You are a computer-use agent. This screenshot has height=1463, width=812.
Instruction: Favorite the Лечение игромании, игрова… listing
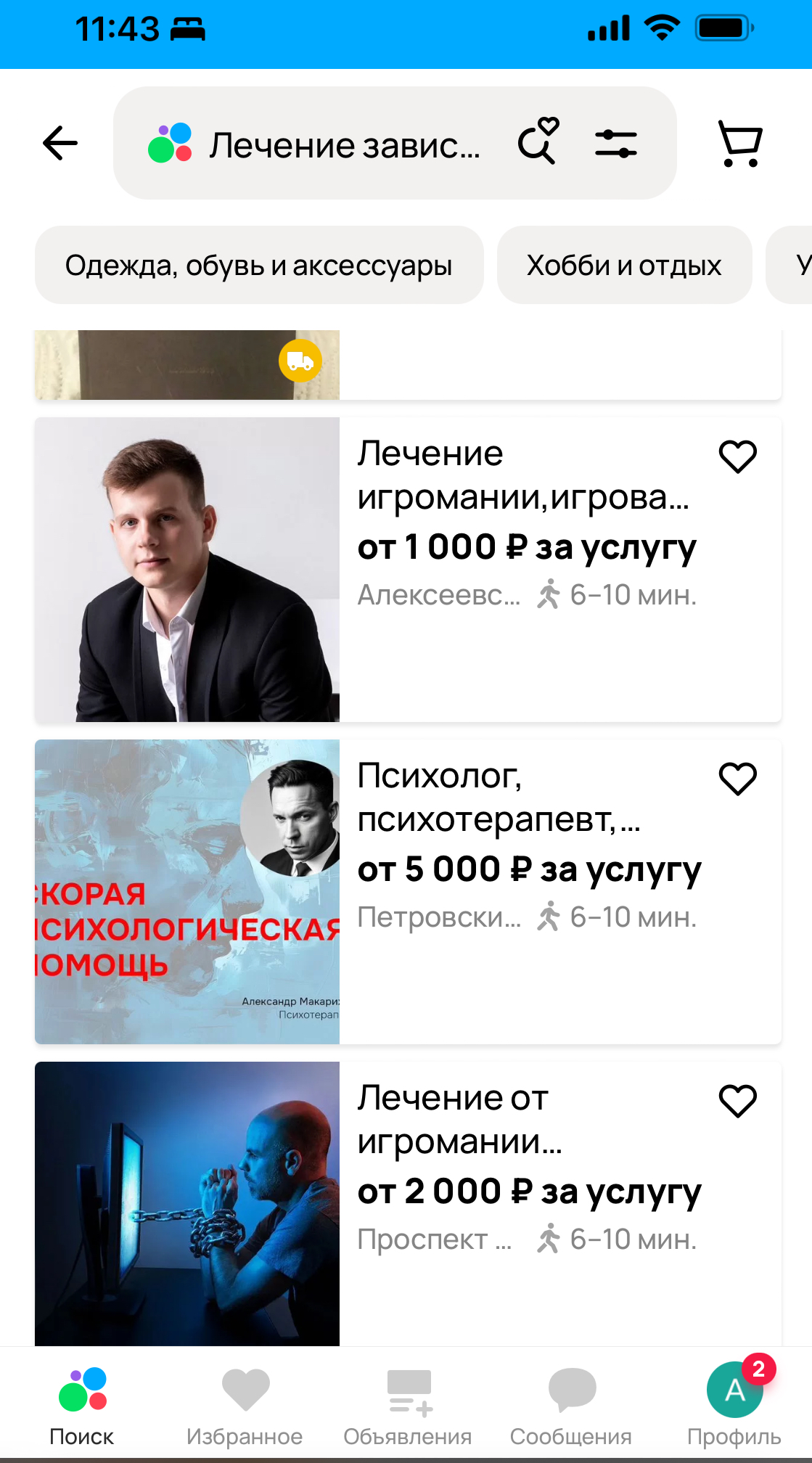(x=737, y=457)
